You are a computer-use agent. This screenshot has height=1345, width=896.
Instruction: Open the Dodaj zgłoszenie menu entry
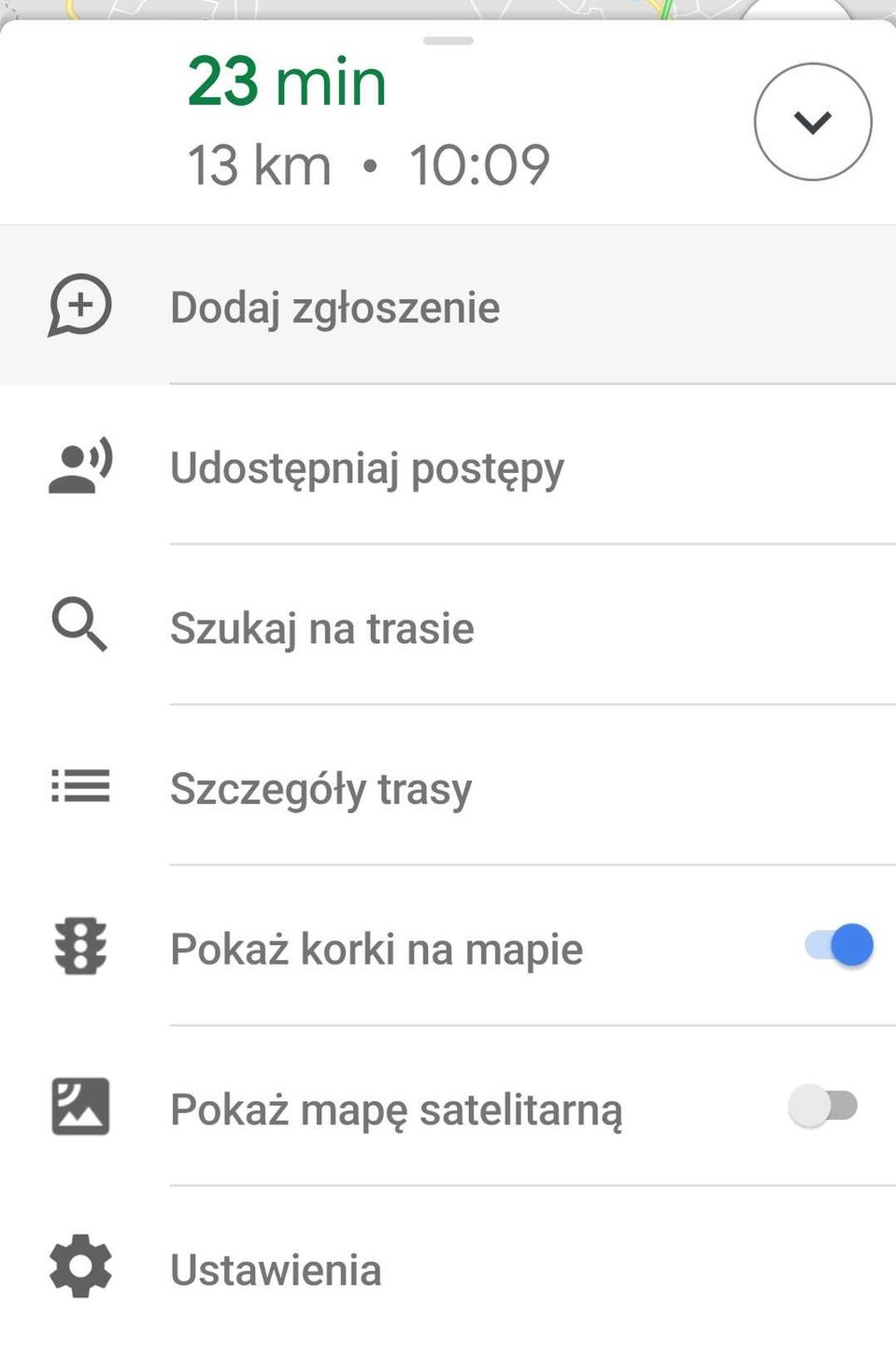click(334, 306)
